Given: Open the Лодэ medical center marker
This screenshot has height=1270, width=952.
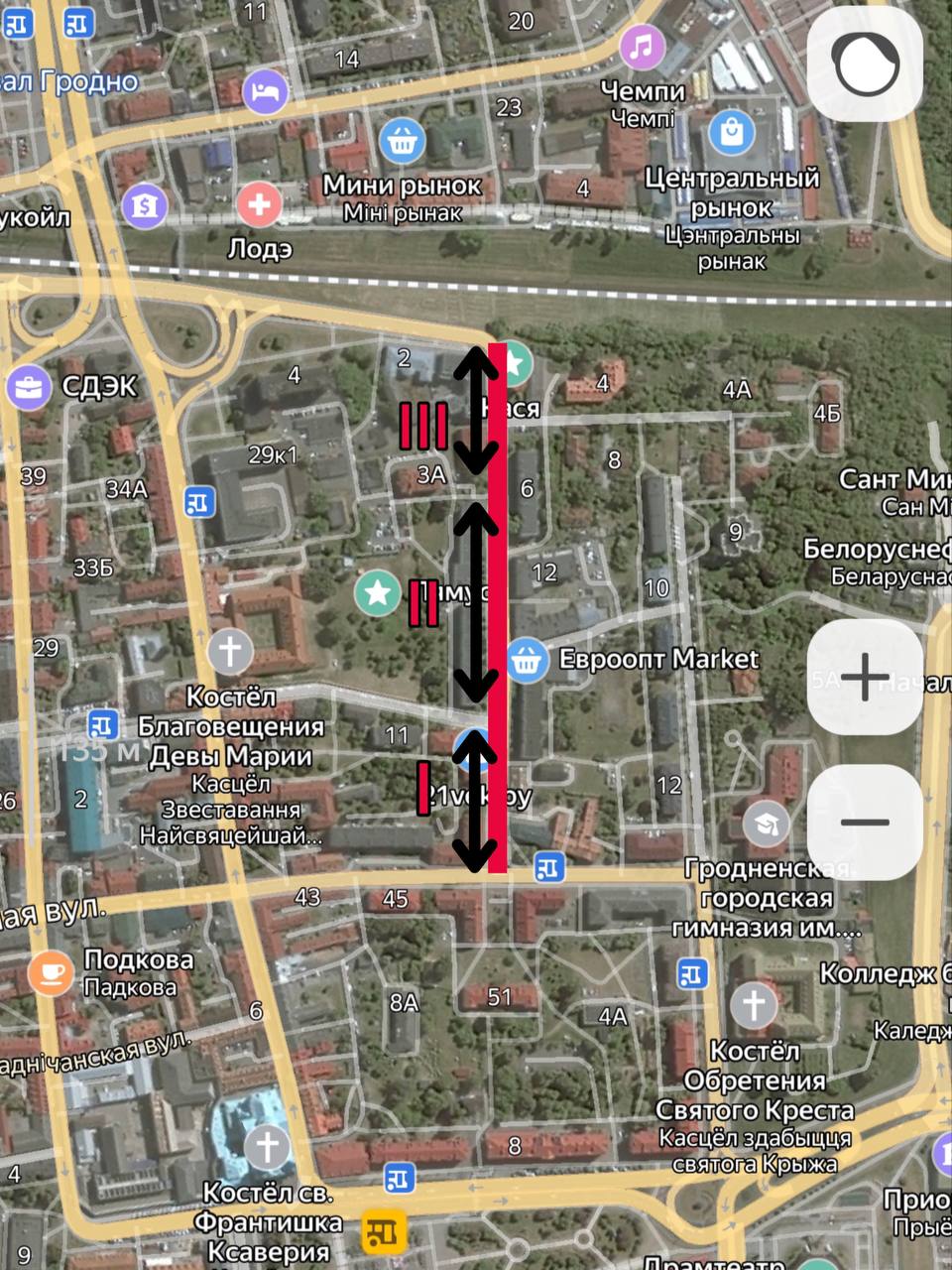Looking at the screenshot, I should pyautogui.click(x=259, y=205).
